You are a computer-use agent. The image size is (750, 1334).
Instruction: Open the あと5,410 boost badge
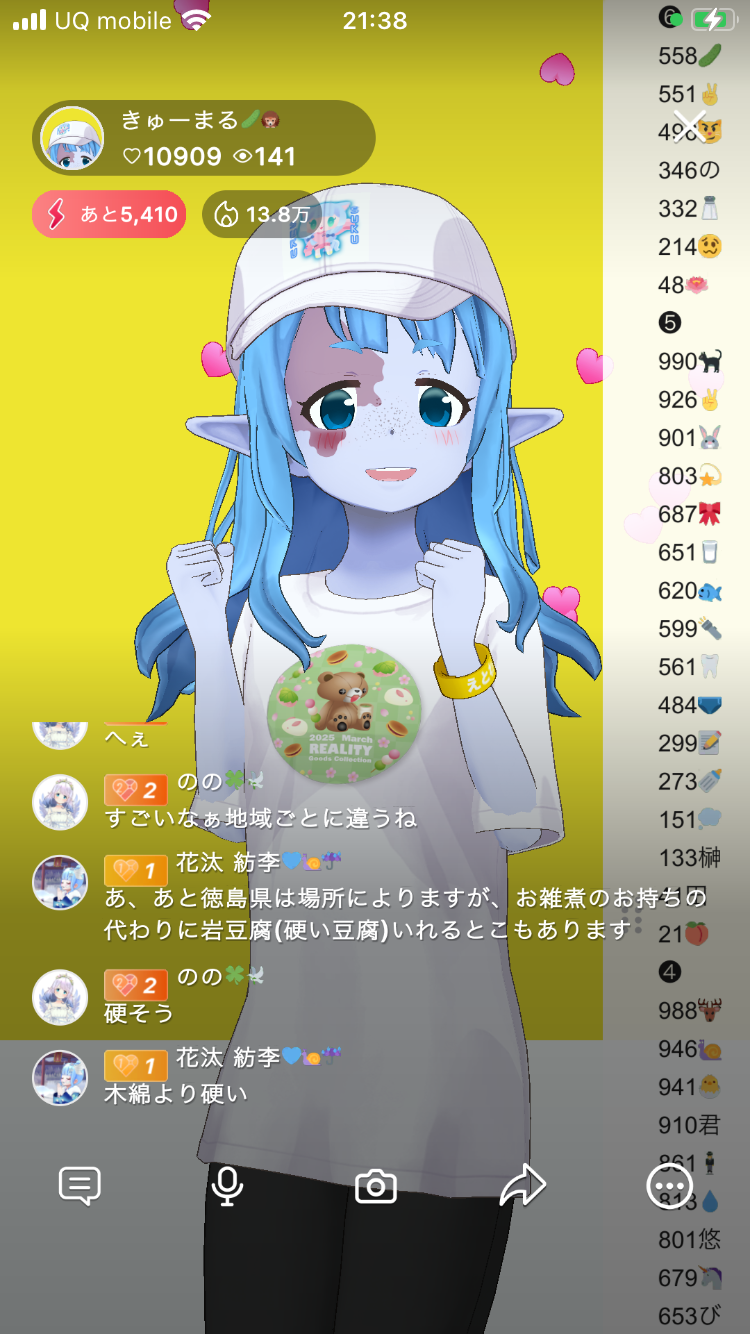(x=109, y=214)
